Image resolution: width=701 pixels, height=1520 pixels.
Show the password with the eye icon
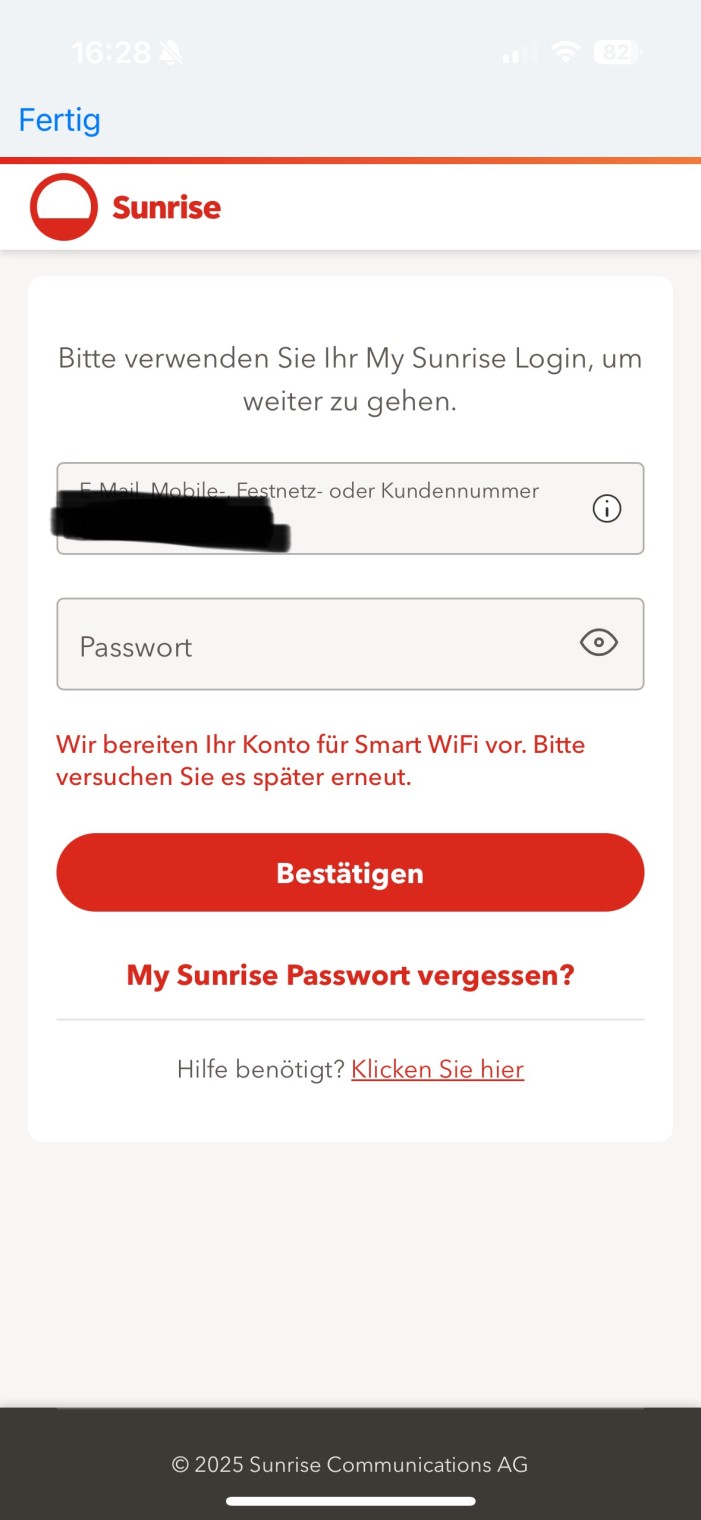(598, 643)
